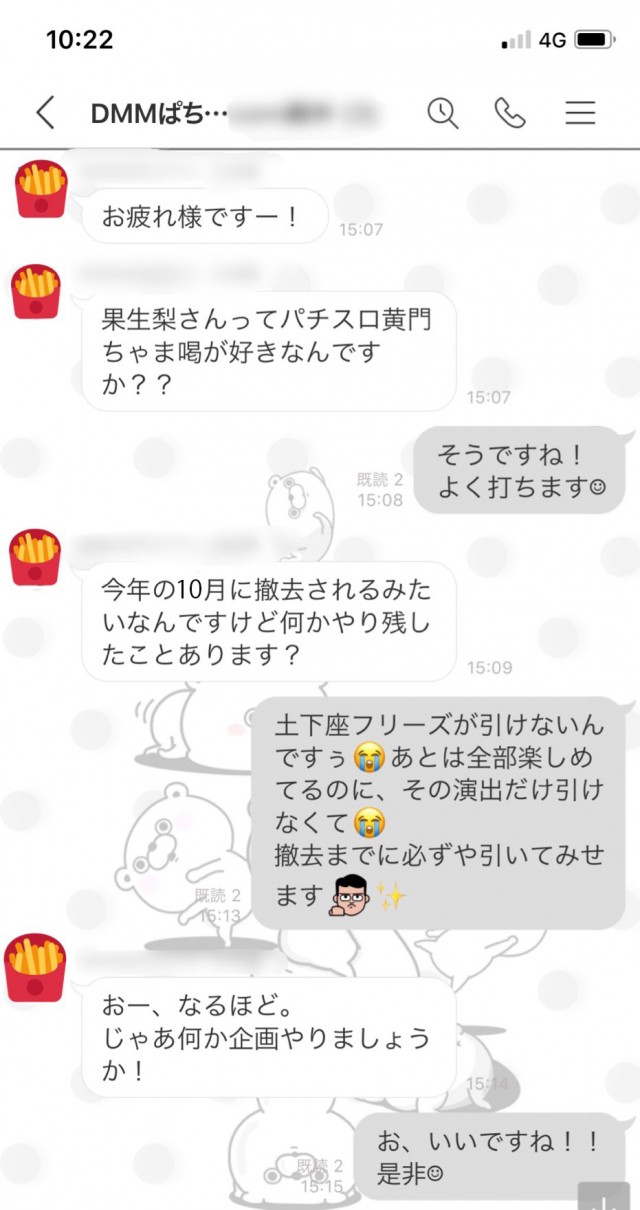Open fries avatar beside おー、なるほど。 message
The height and width of the screenshot is (1210, 640).
coord(37,968)
